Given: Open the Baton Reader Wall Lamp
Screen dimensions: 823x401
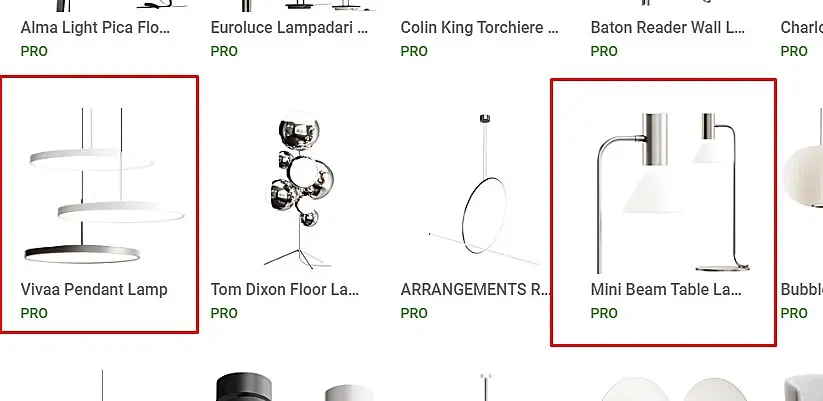Looking at the screenshot, I should coord(667,27).
